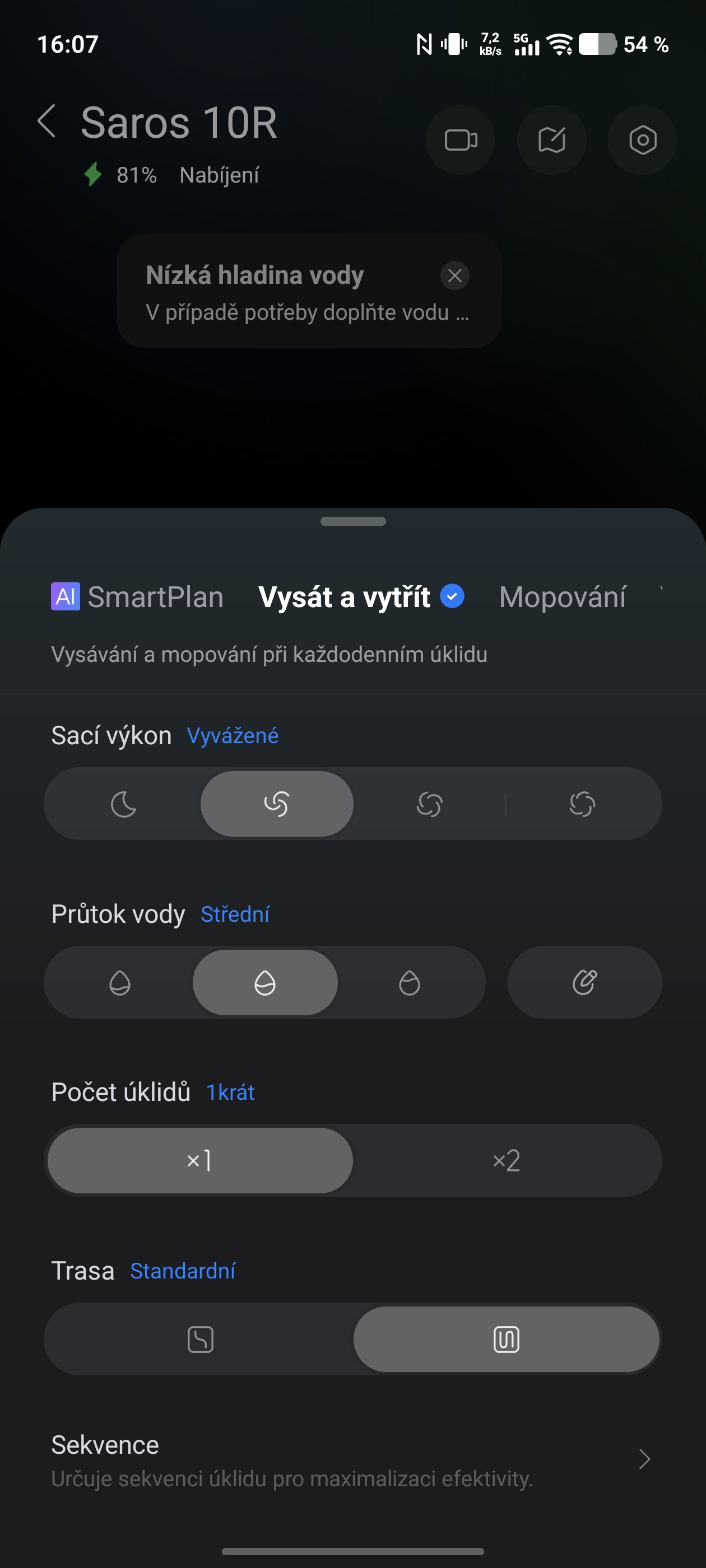Open the Sekvence settings row
Image resolution: width=706 pixels, height=1568 pixels.
pos(352,1460)
